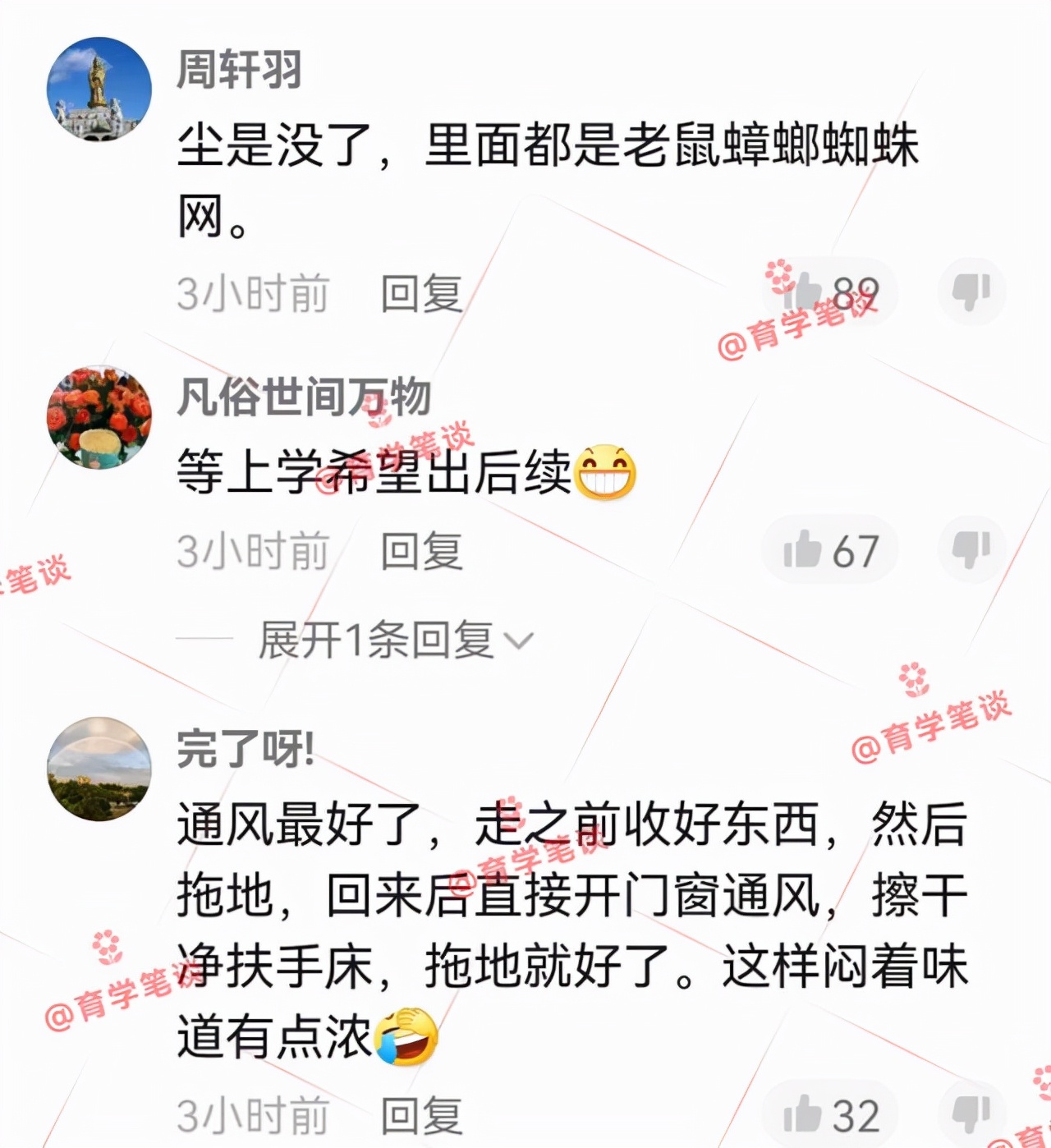Dislike 凡俗世间万物's comment
1051x1148 pixels.
(971, 550)
